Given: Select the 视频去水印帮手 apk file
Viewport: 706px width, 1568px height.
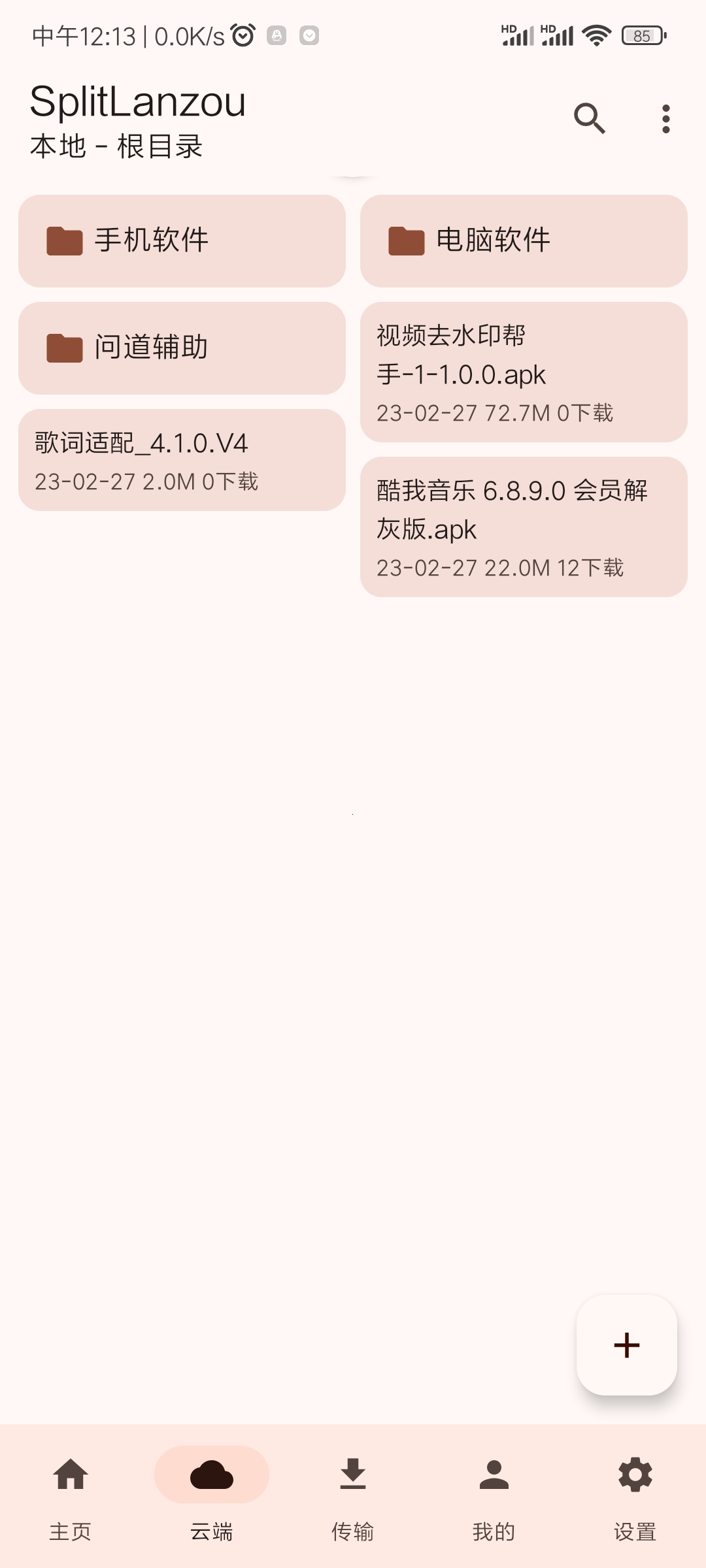Looking at the screenshot, I should 524,372.
